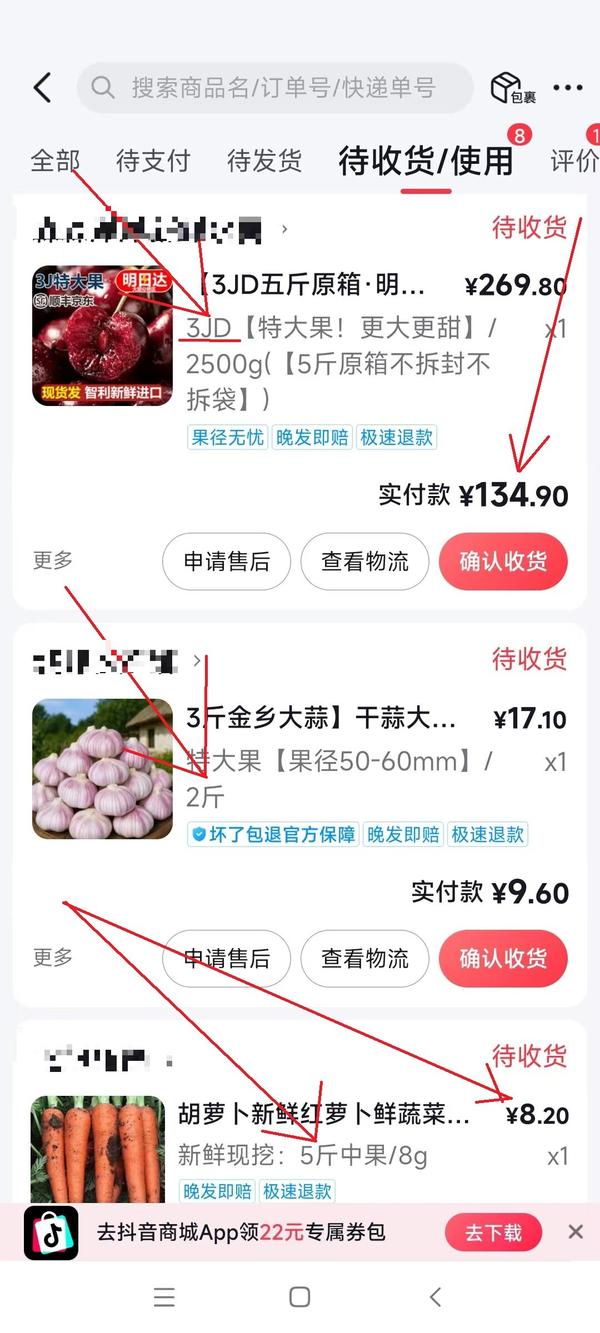Tap the order search box
The width and height of the screenshot is (600, 1333).
coord(275,88)
